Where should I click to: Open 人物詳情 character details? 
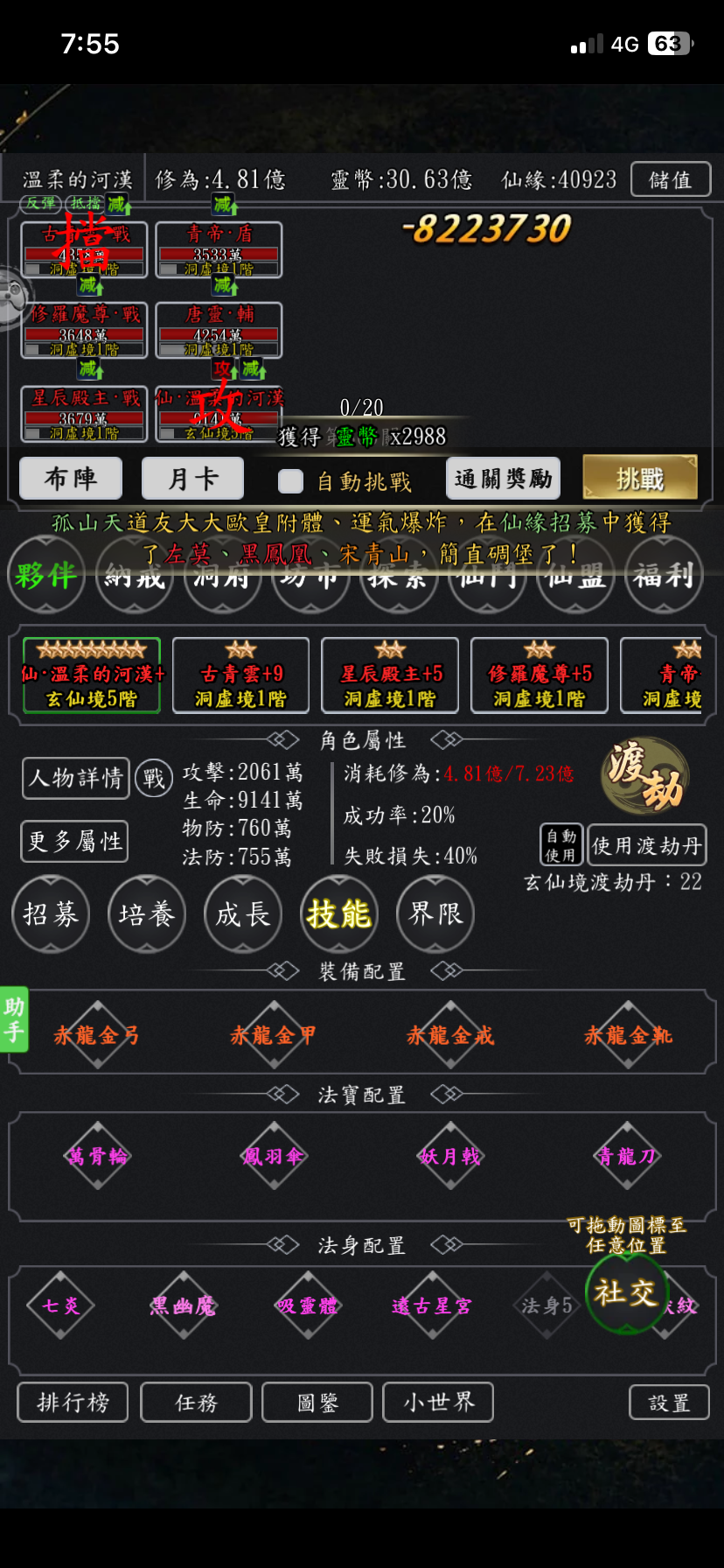click(x=75, y=778)
